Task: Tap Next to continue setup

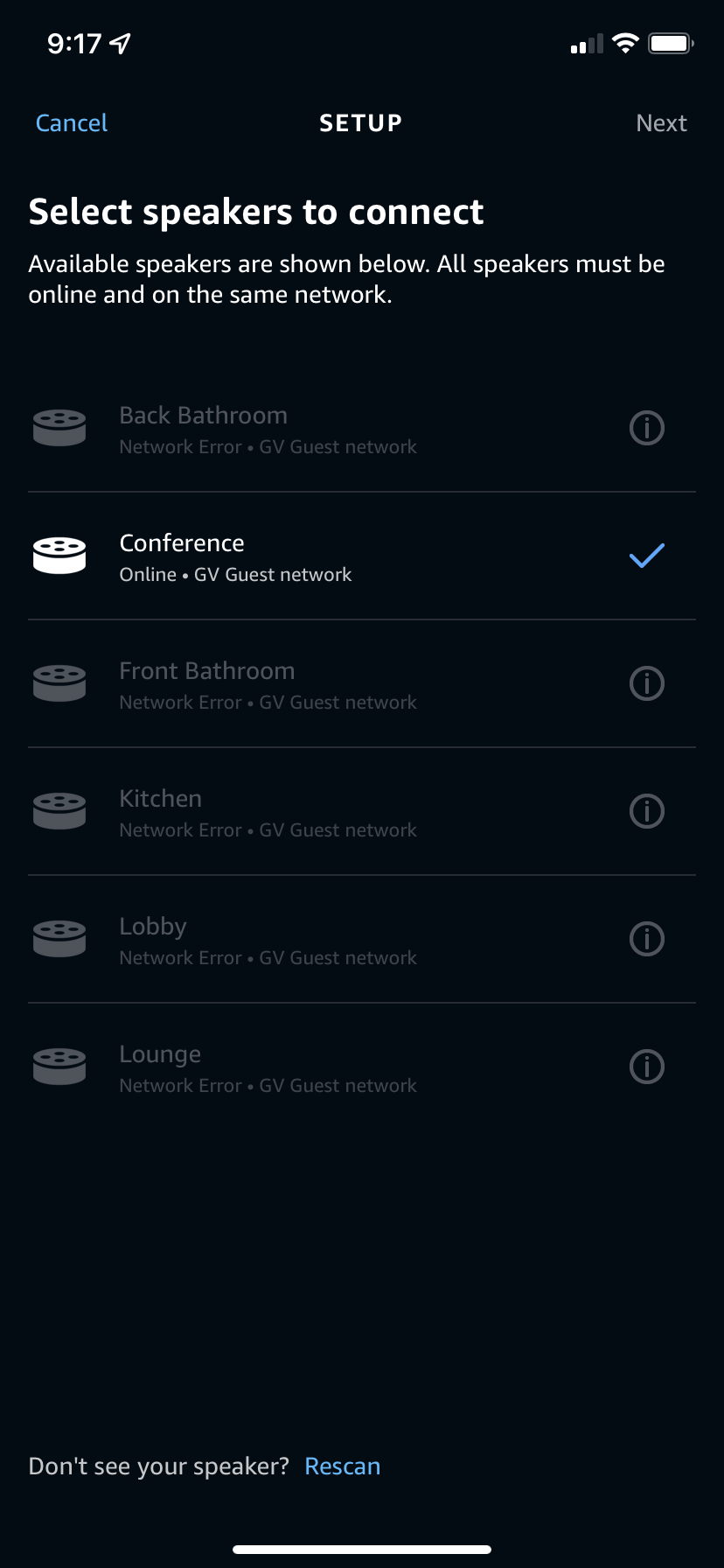Action: click(661, 123)
